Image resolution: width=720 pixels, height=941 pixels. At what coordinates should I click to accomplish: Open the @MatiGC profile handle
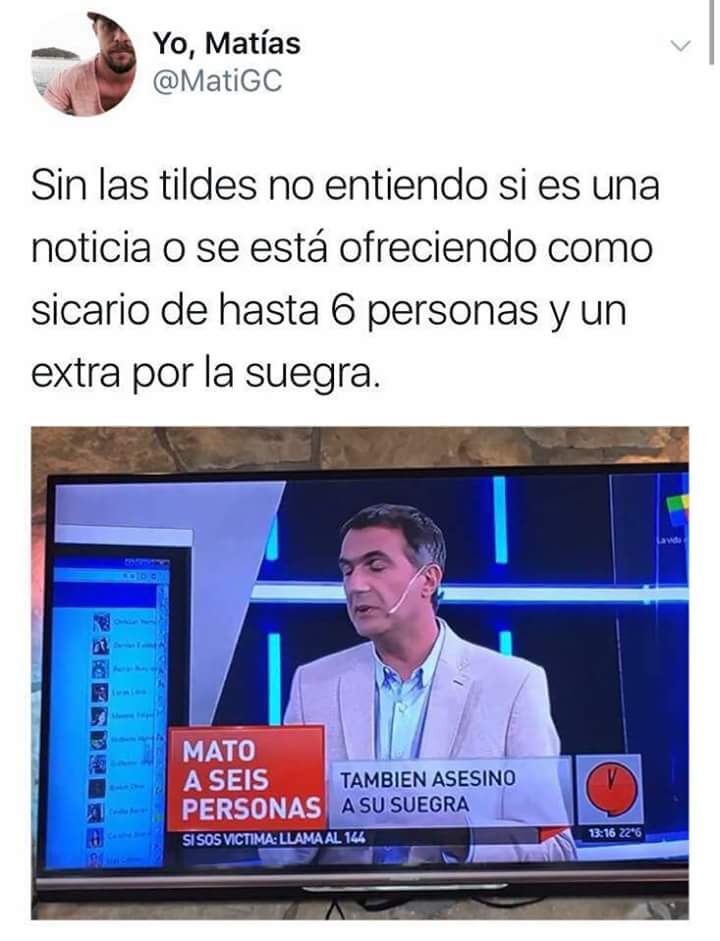tap(216, 81)
